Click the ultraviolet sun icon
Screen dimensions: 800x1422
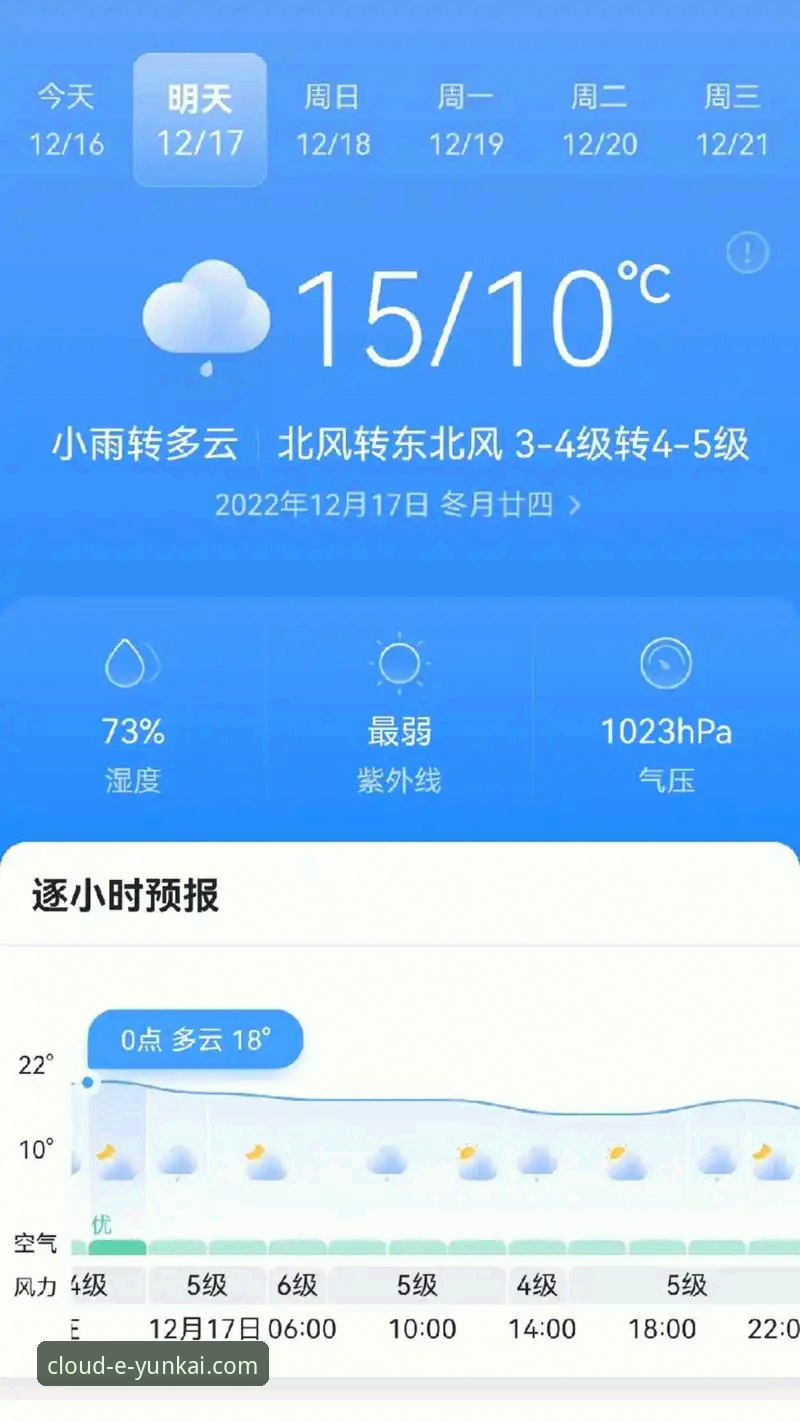click(399, 663)
